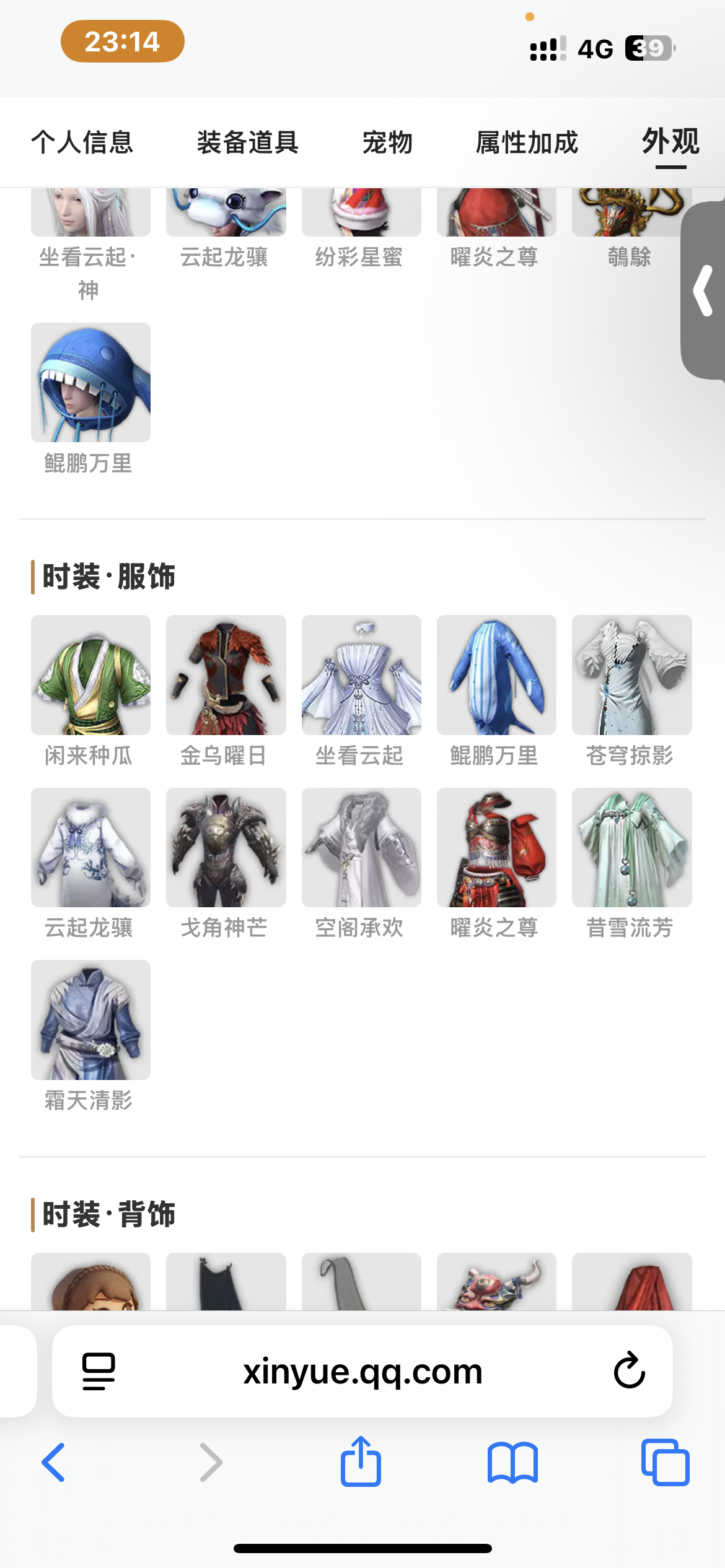
Task: Go back to the previous page
Action: (x=54, y=1462)
